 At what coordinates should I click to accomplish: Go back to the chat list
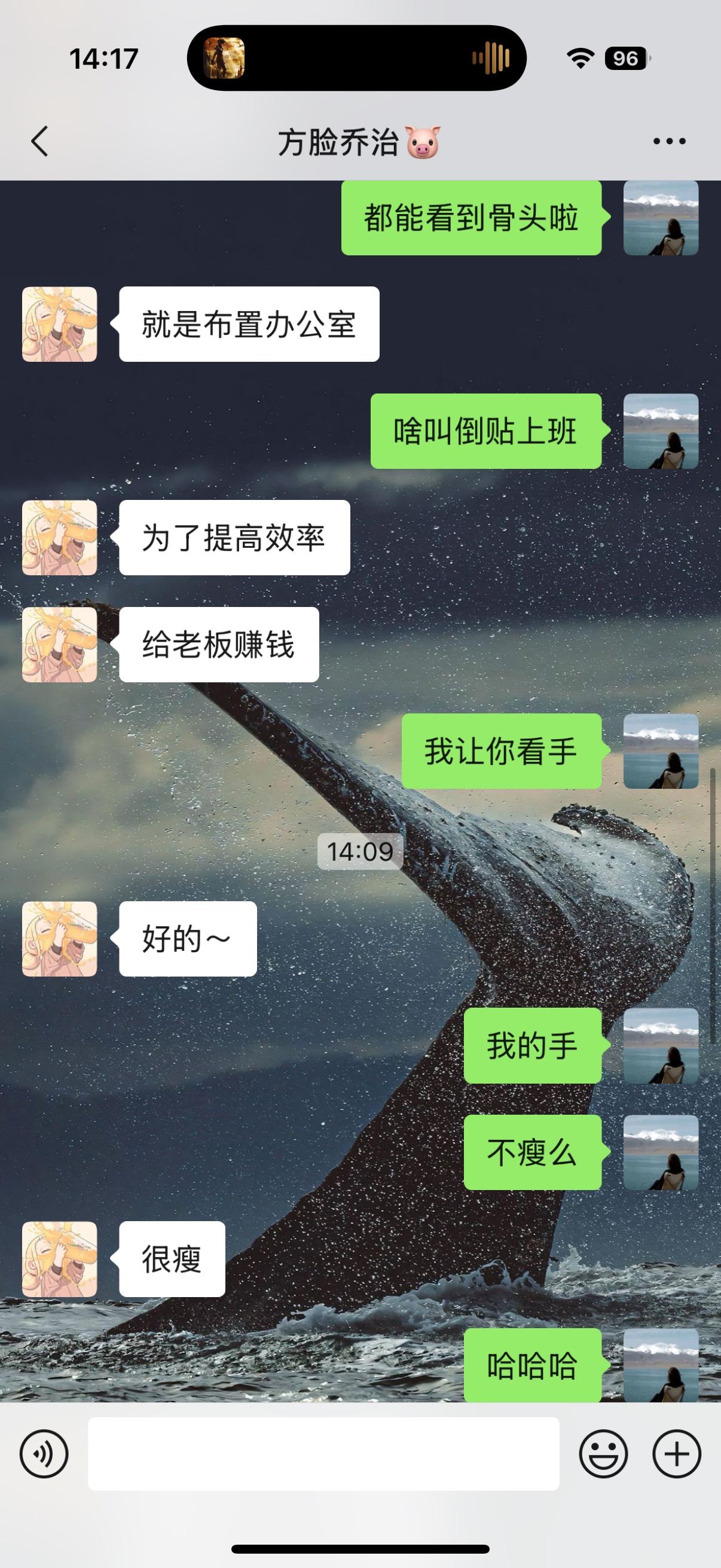pos(39,142)
